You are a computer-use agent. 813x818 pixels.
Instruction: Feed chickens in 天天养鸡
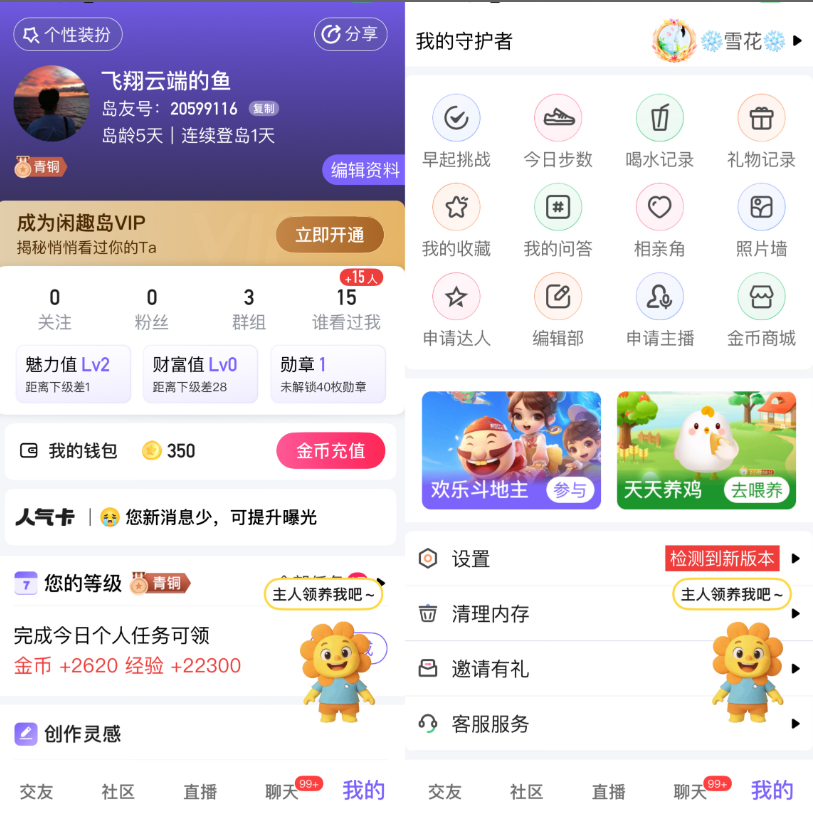tap(757, 490)
